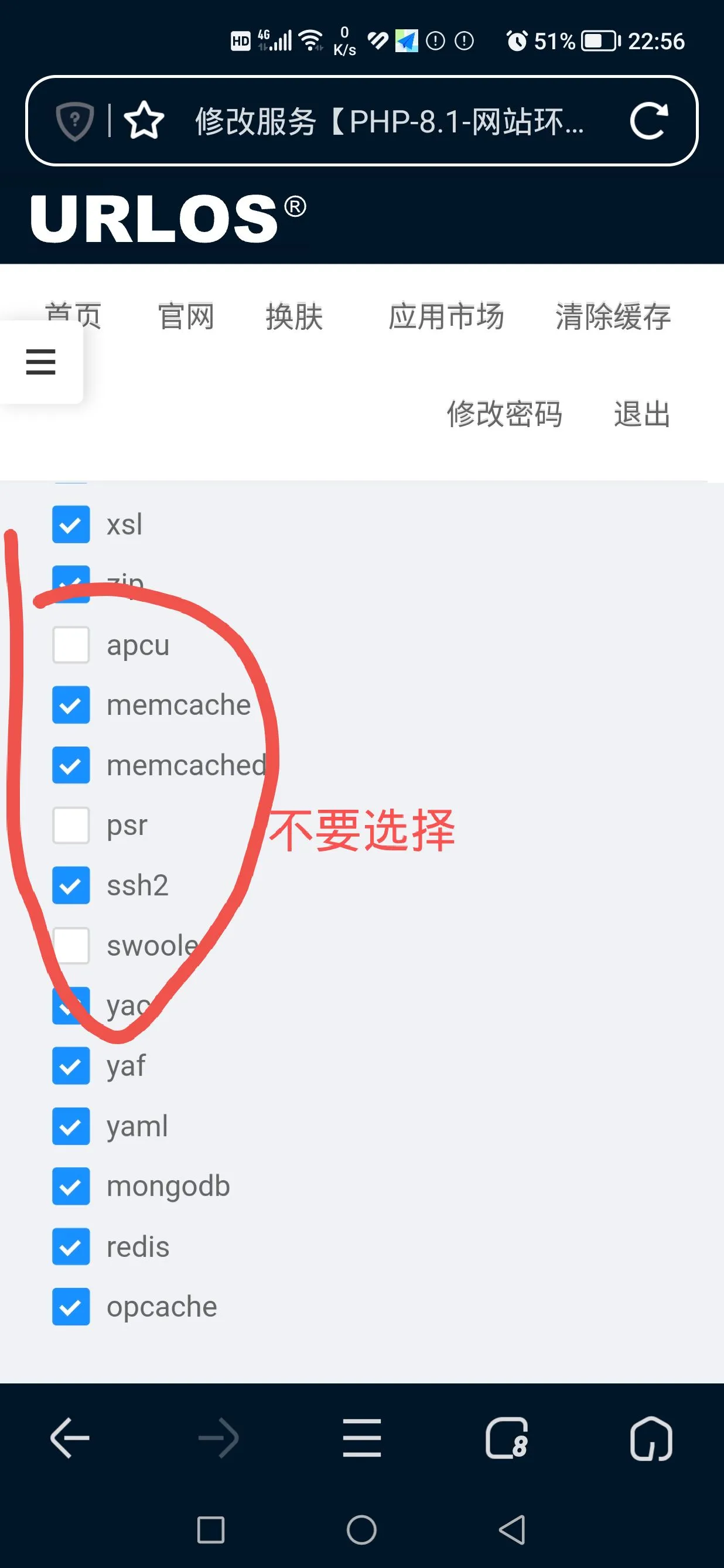Open 修改密码 to change password

coord(504,414)
